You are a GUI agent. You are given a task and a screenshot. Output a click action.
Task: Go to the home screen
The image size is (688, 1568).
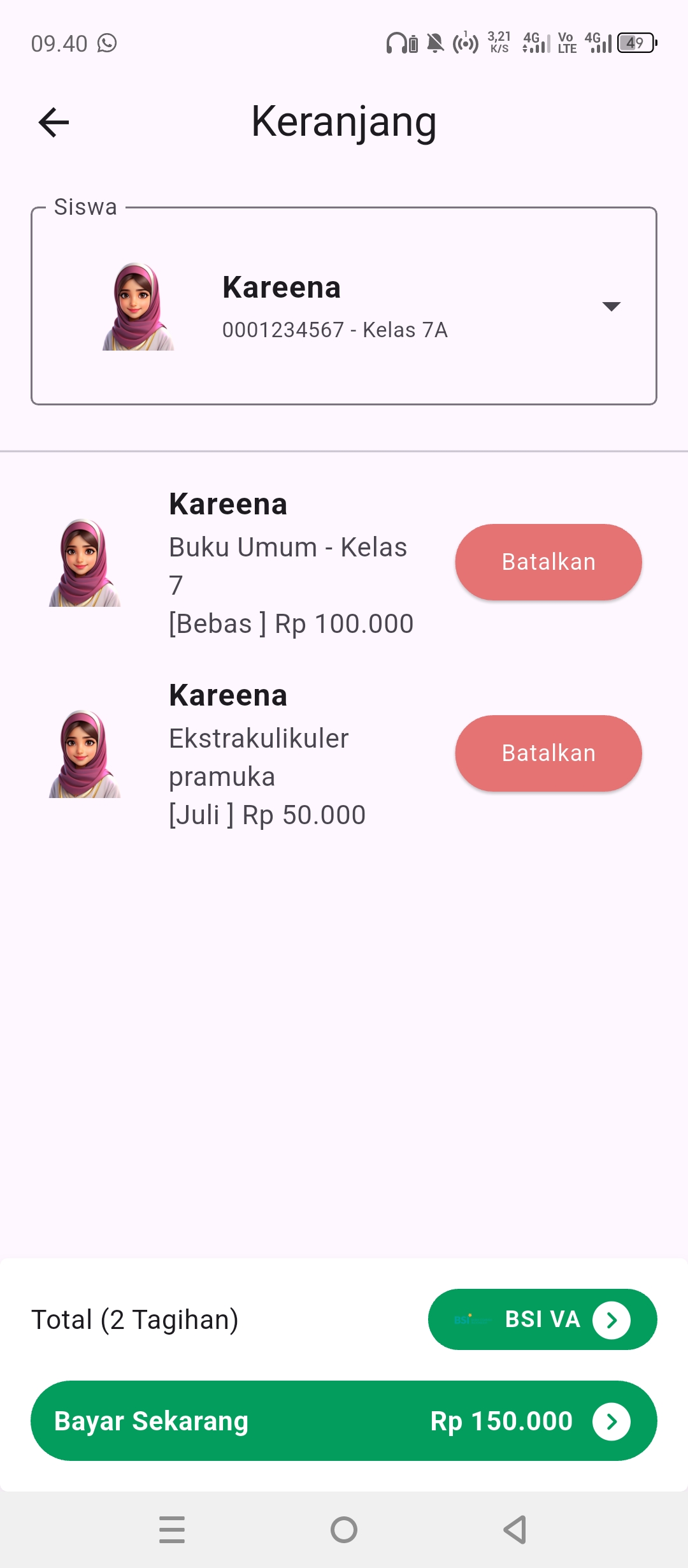(344, 1530)
